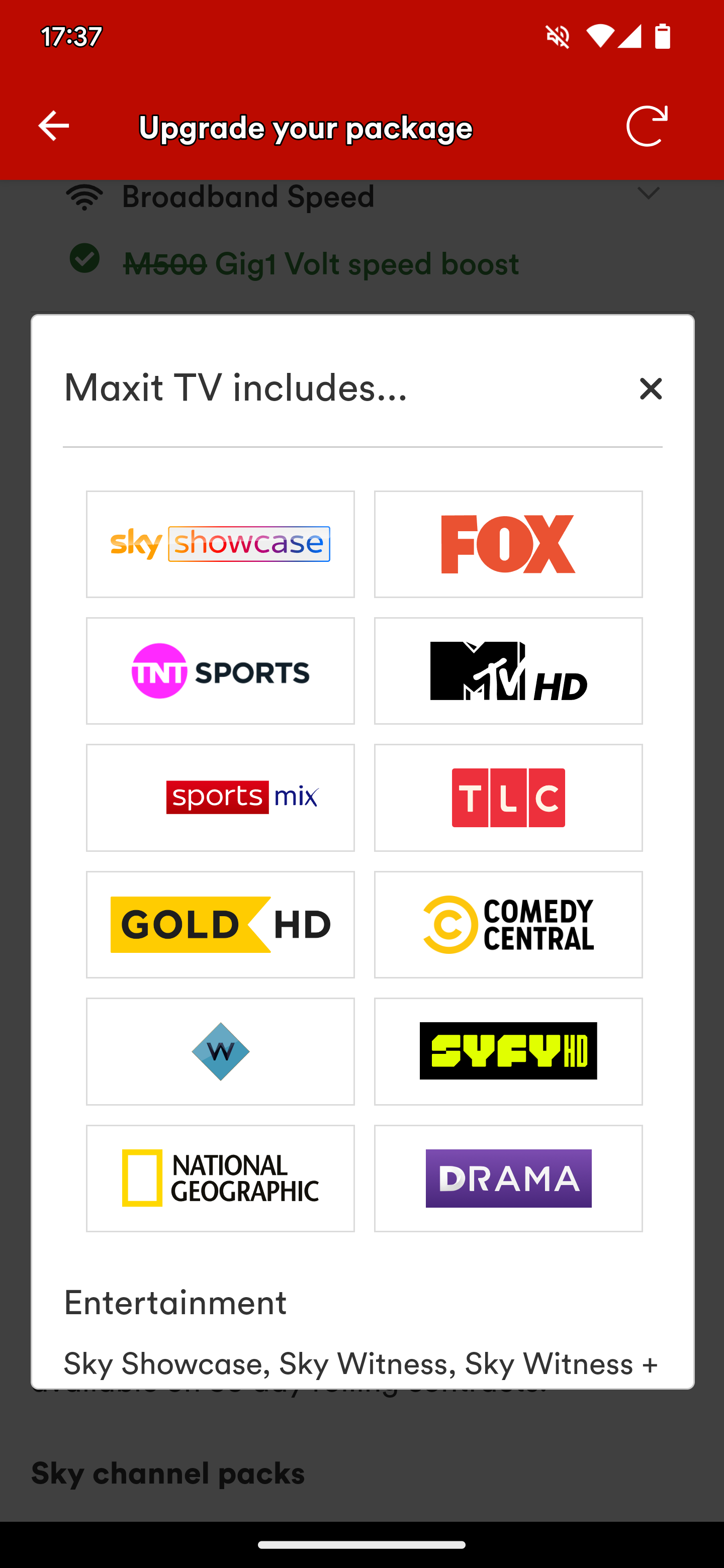The image size is (724, 1568).
Task: Go back from Upgrade your package
Action: (54, 127)
